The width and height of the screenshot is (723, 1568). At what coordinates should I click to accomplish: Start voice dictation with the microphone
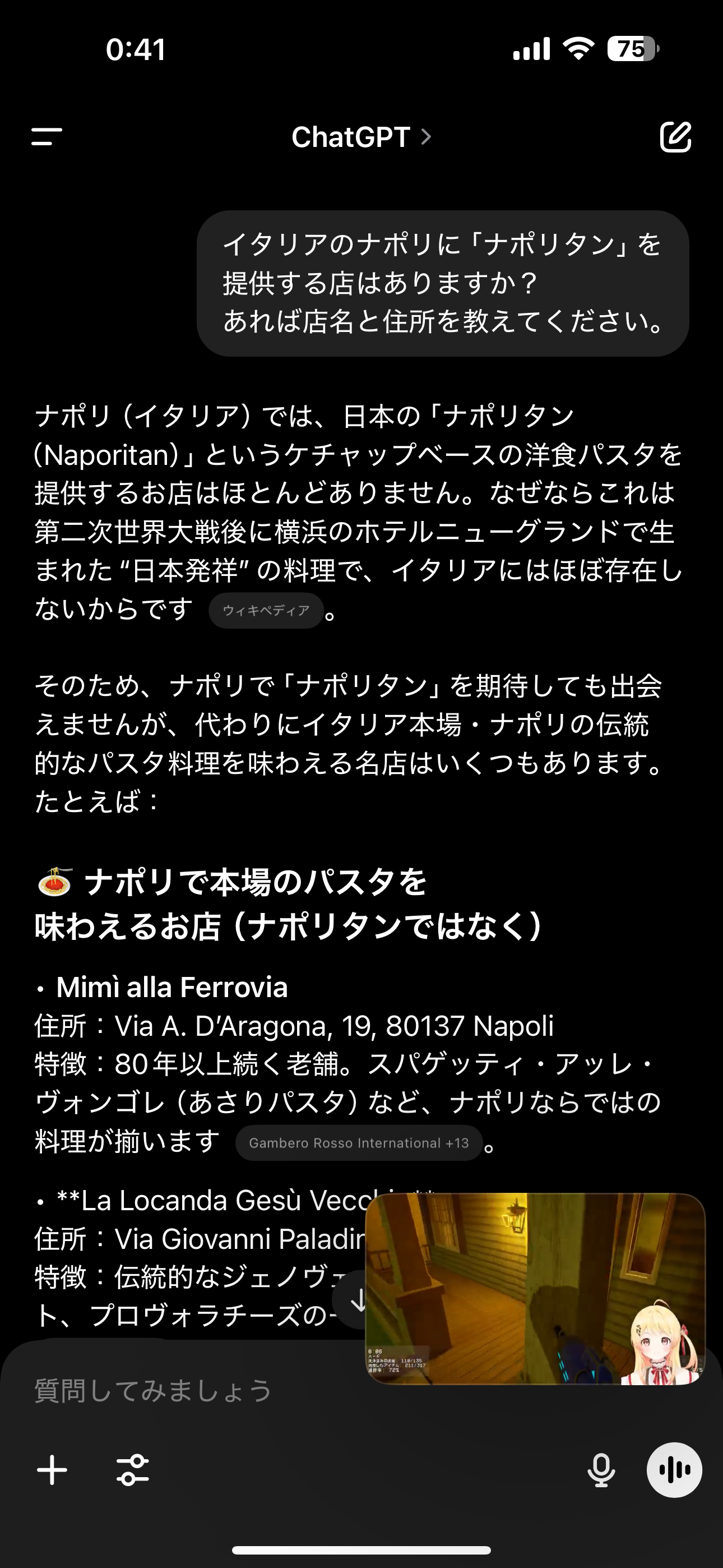(x=601, y=1470)
